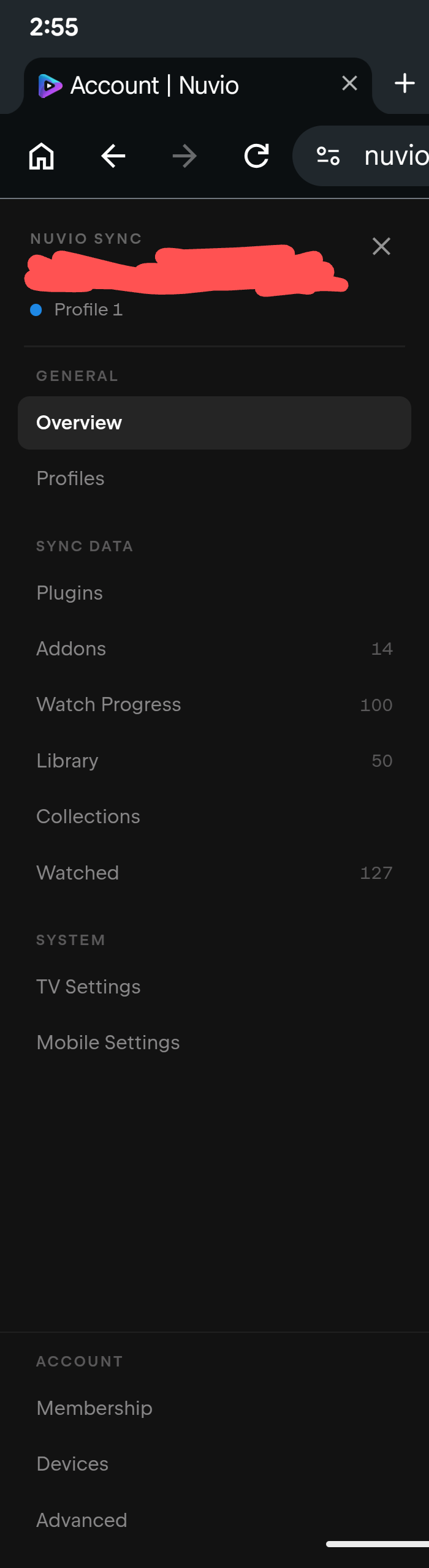Screen dimensions: 429x1568
Task: Open the Profiles page
Action: 214,478
